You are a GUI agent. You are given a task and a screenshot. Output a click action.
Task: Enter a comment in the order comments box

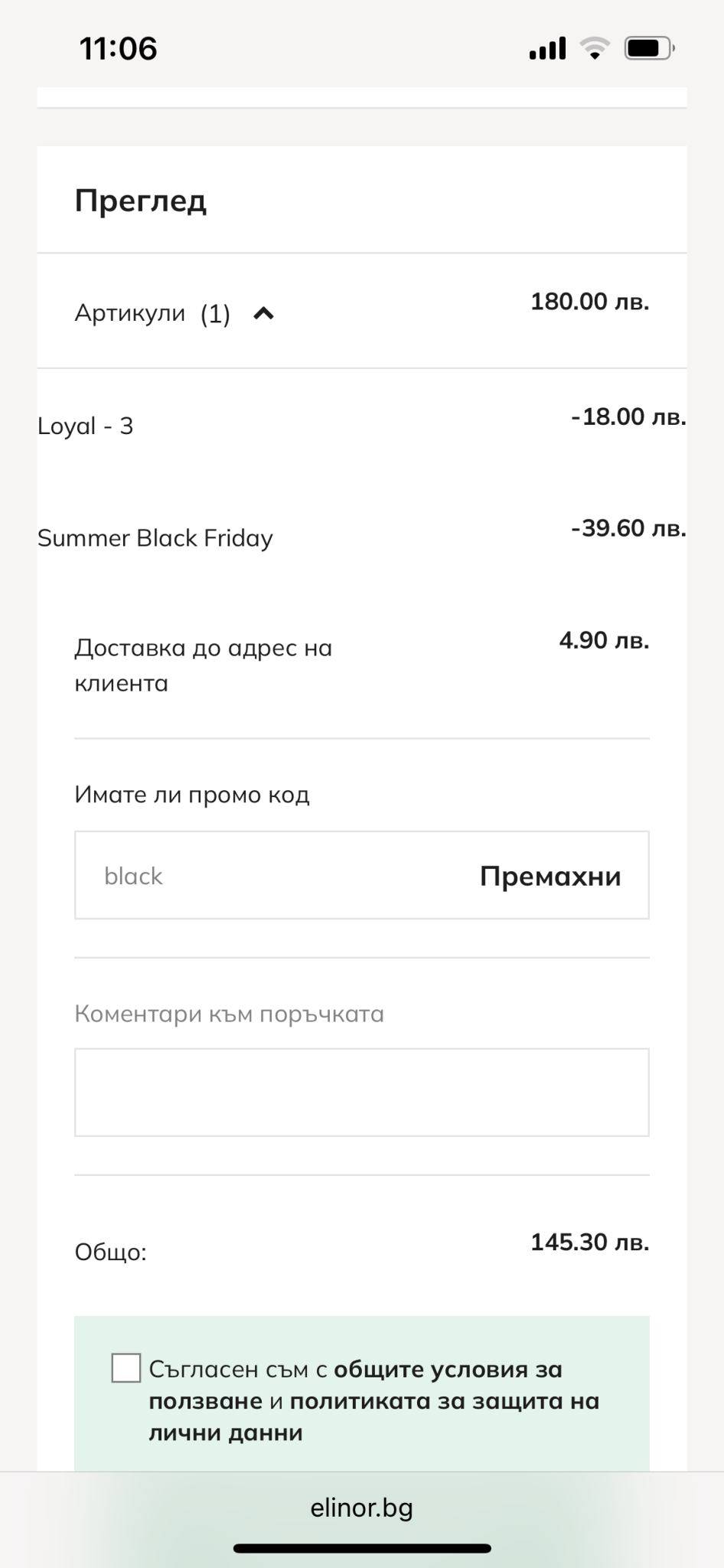(x=362, y=1093)
